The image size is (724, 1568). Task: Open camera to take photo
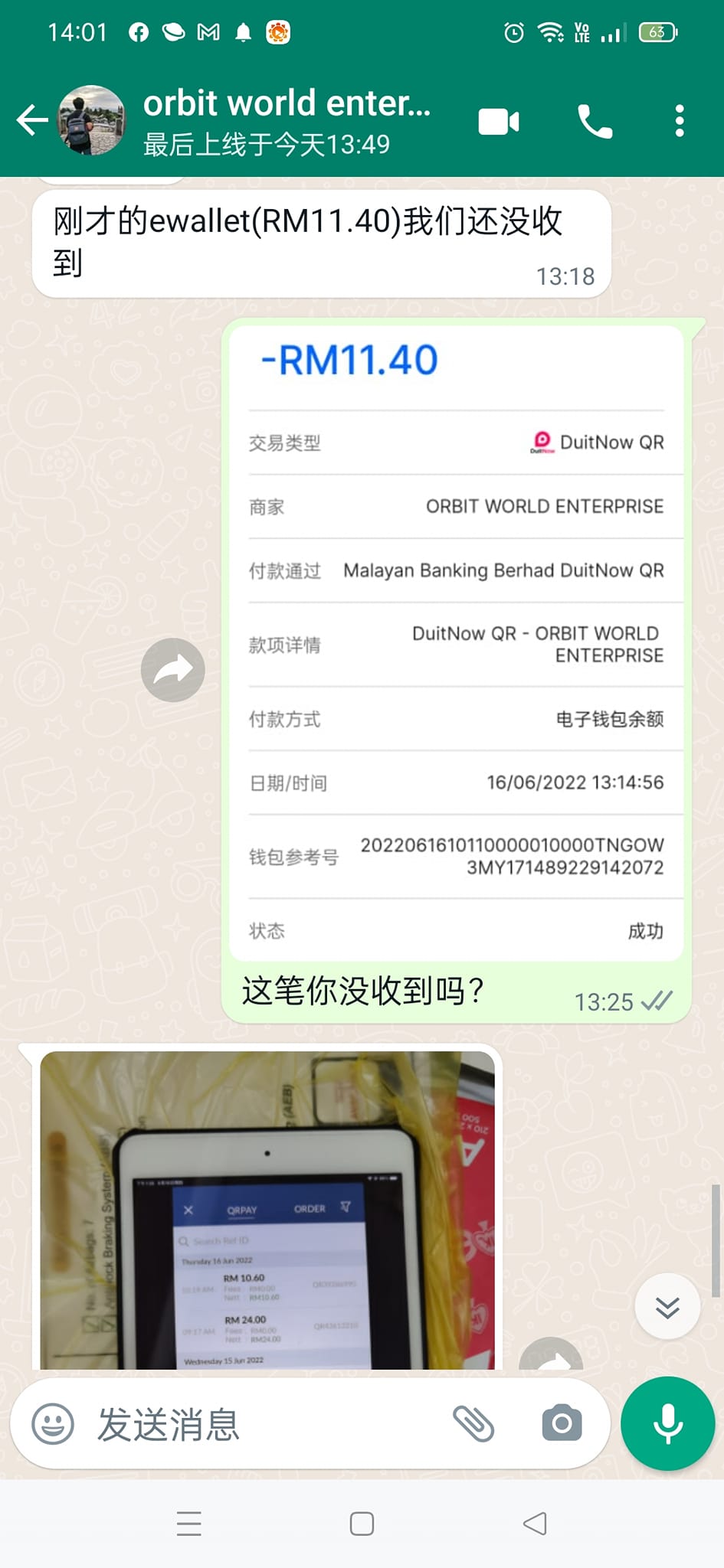click(x=562, y=1424)
